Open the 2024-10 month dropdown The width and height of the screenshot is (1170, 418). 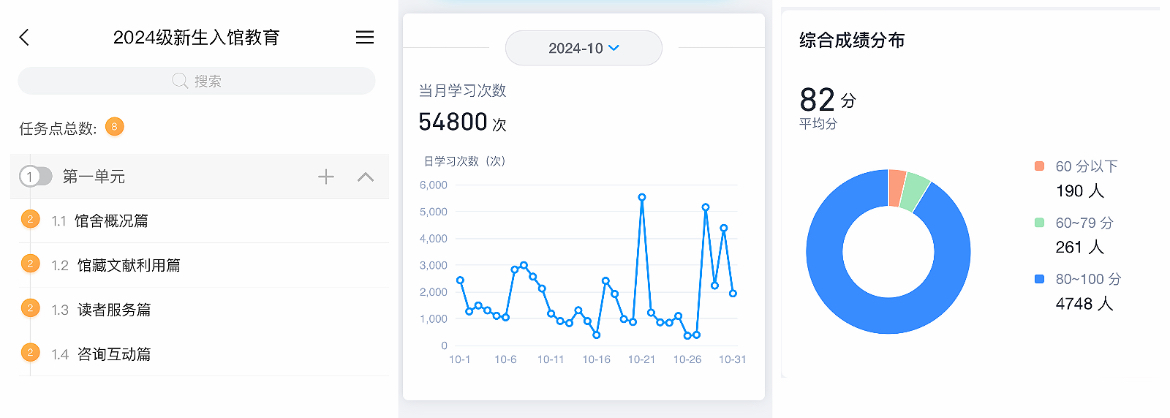pos(584,48)
